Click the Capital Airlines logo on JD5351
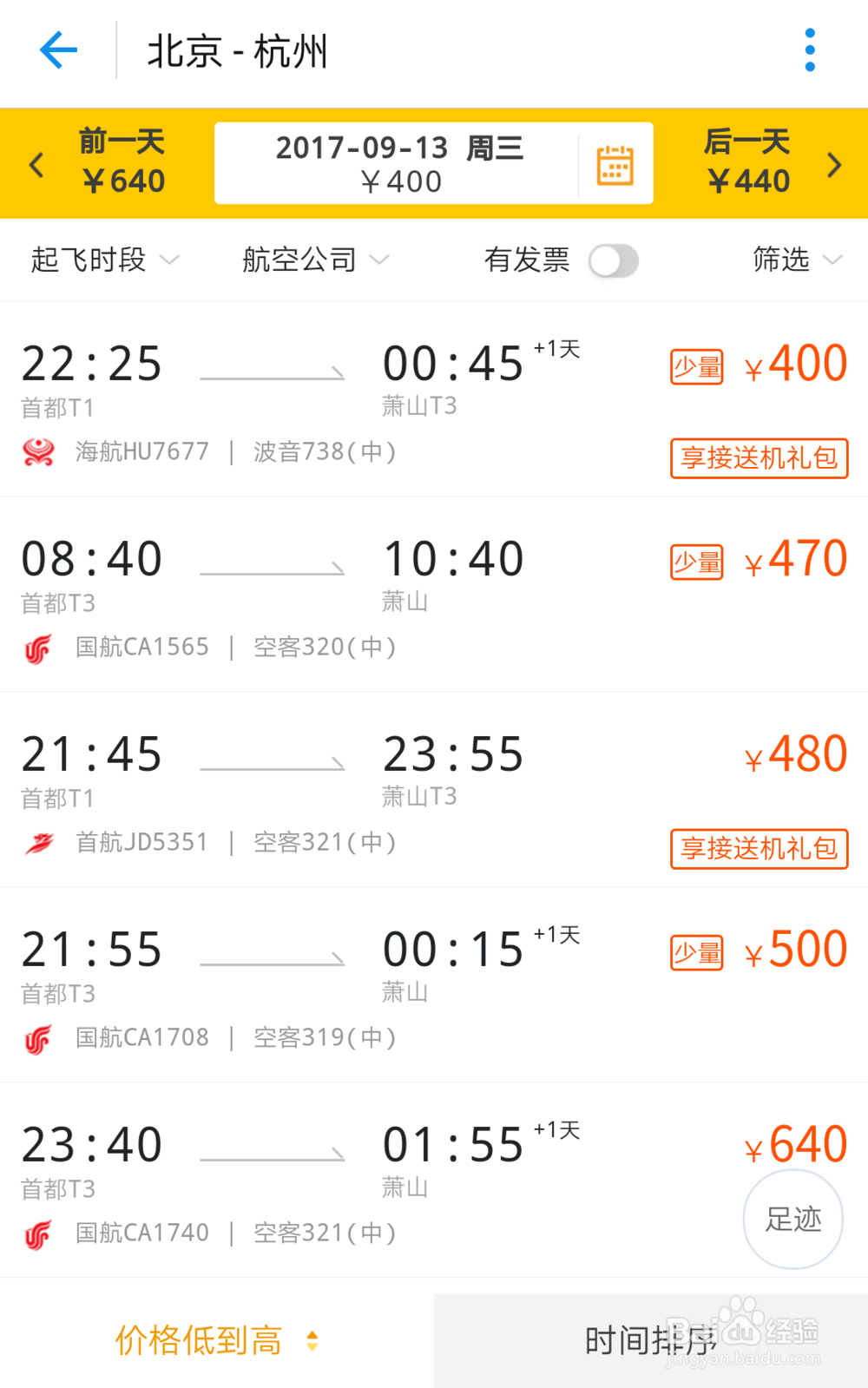Screen dimensions: 868x1388 (36, 841)
